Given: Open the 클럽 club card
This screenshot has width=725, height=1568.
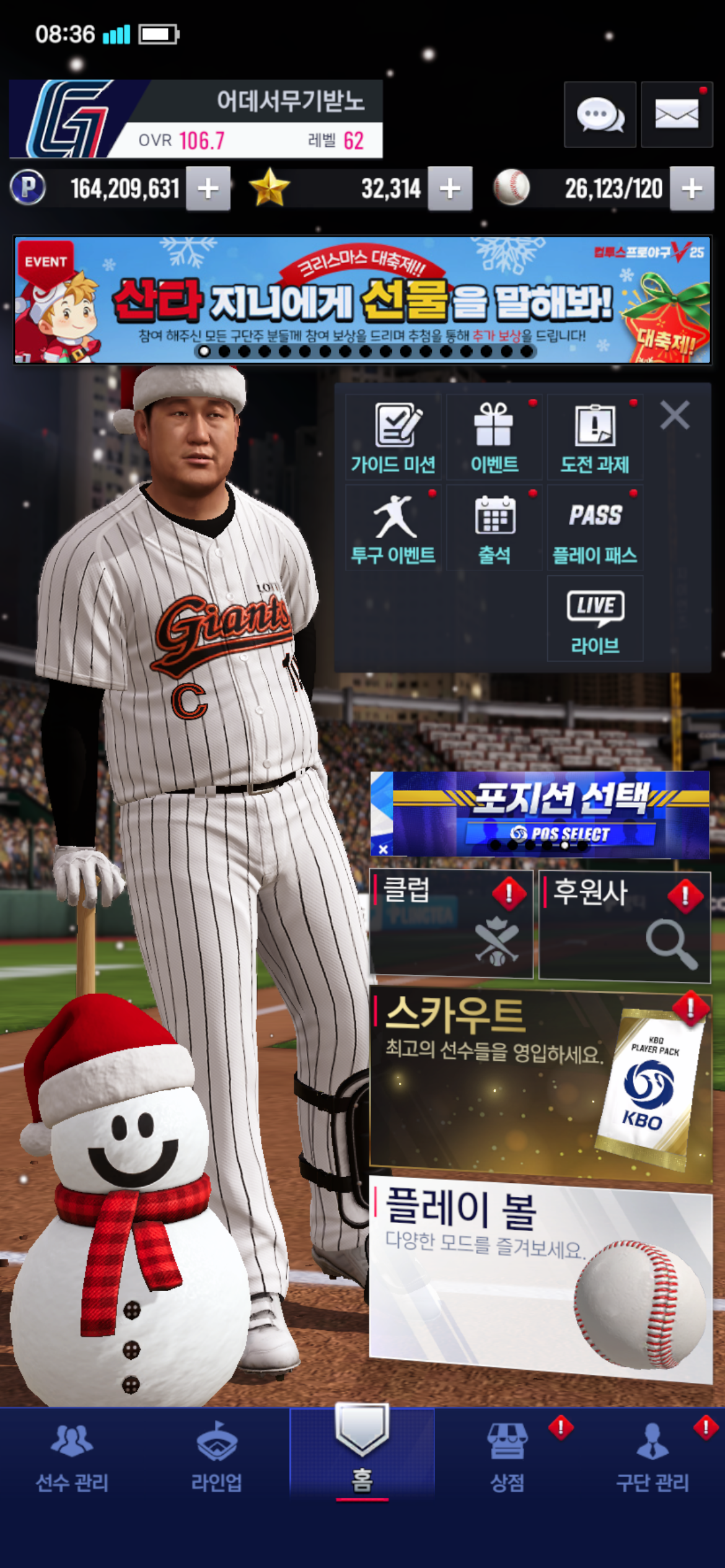Looking at the screenshot, I should pos(451,923).
